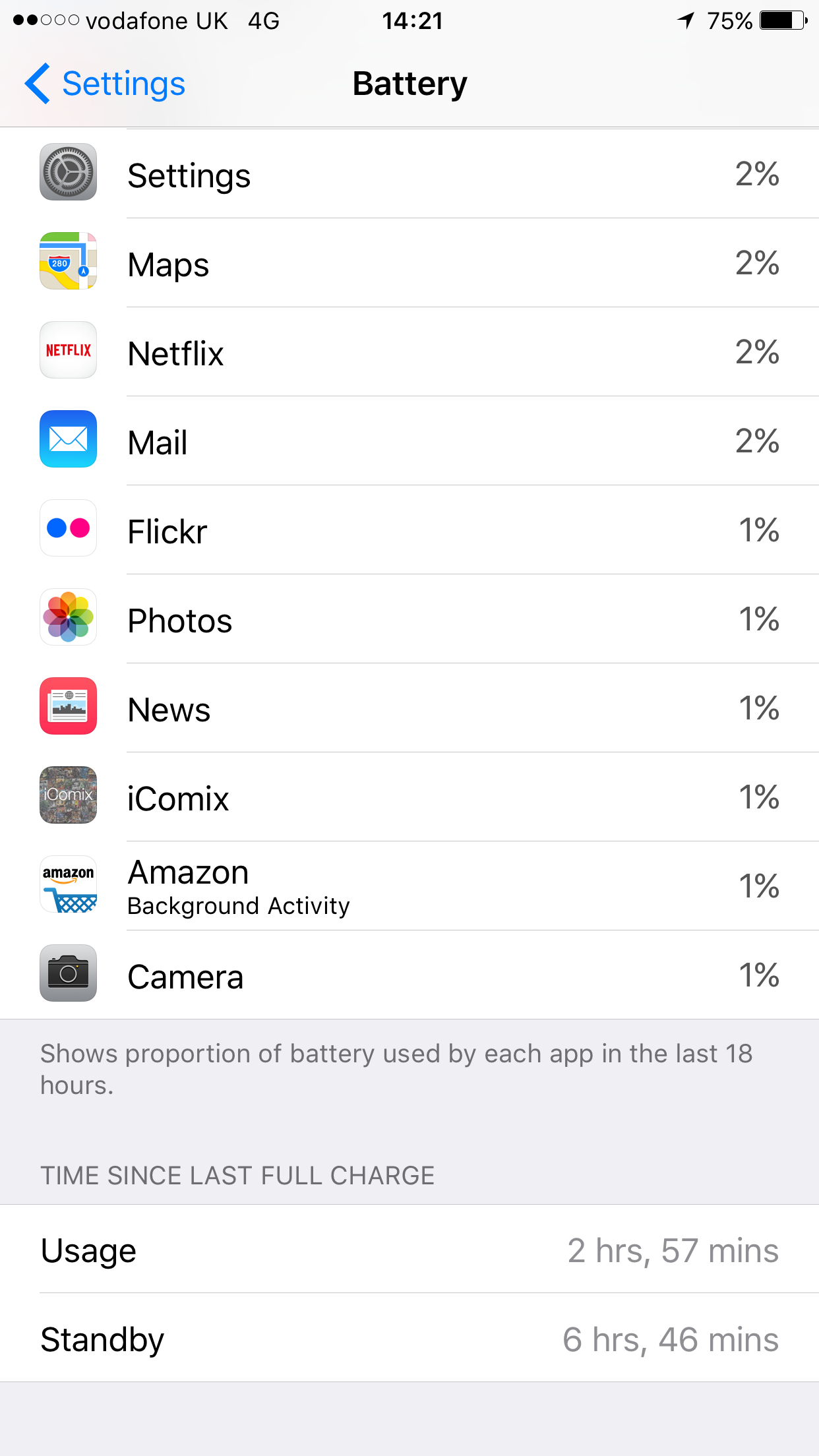Image resolution: width=819 pixels, height=1456 pixels.
Task: Select the iComix battery usage row
Action: (409, 797)
